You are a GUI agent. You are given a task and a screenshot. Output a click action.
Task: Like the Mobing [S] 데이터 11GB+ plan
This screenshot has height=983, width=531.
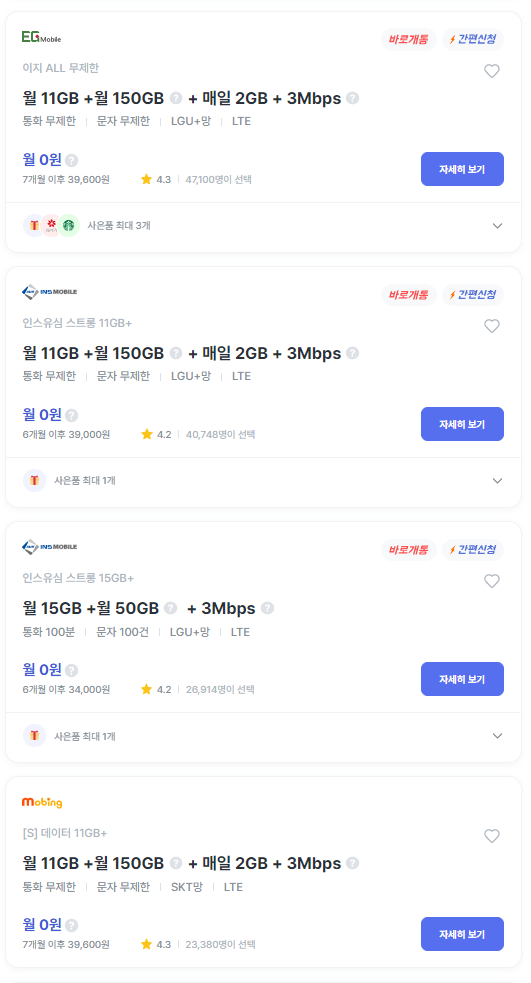tap(492, 836)
